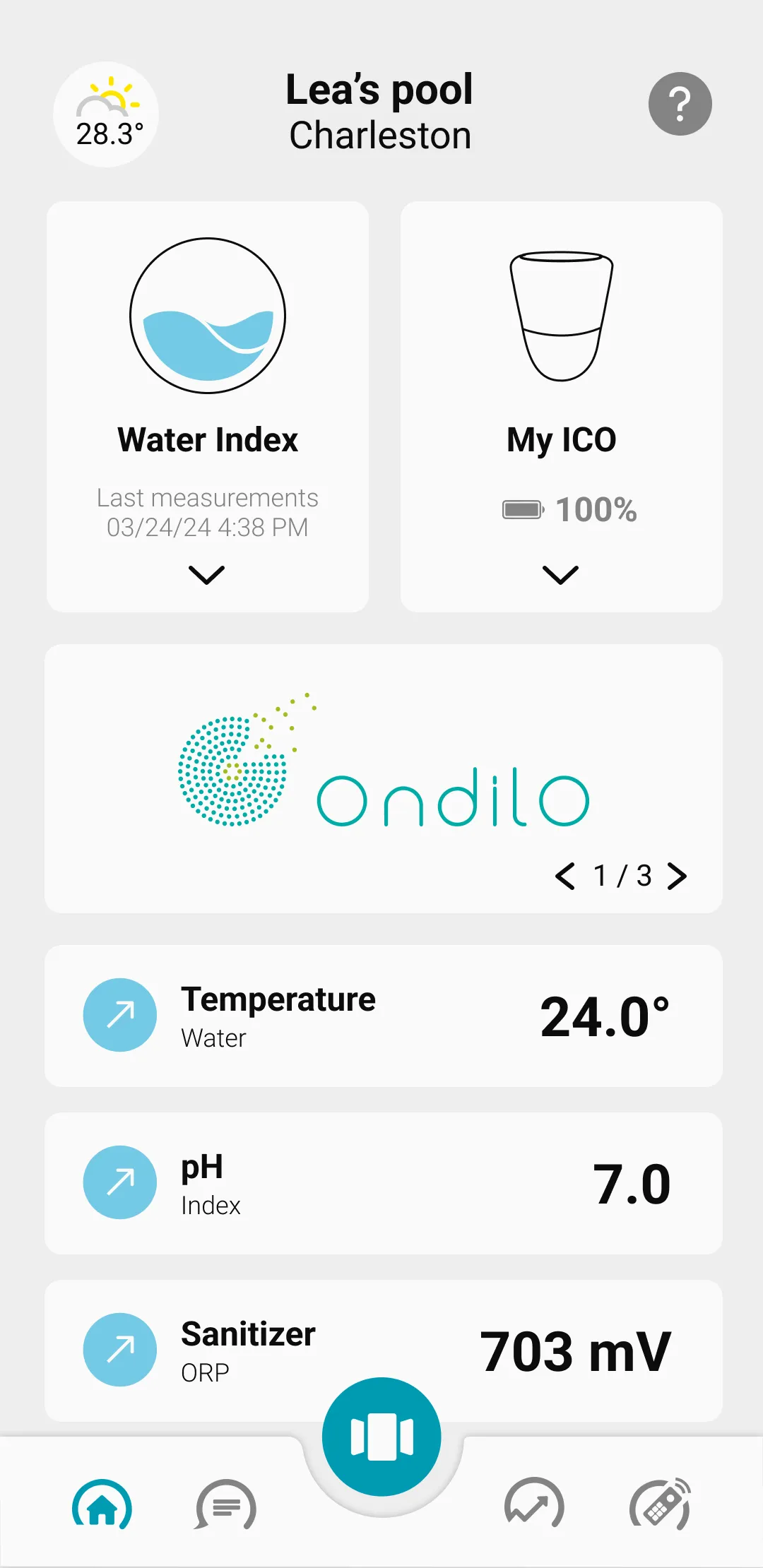Go to the next banner slide

(677, 876)
